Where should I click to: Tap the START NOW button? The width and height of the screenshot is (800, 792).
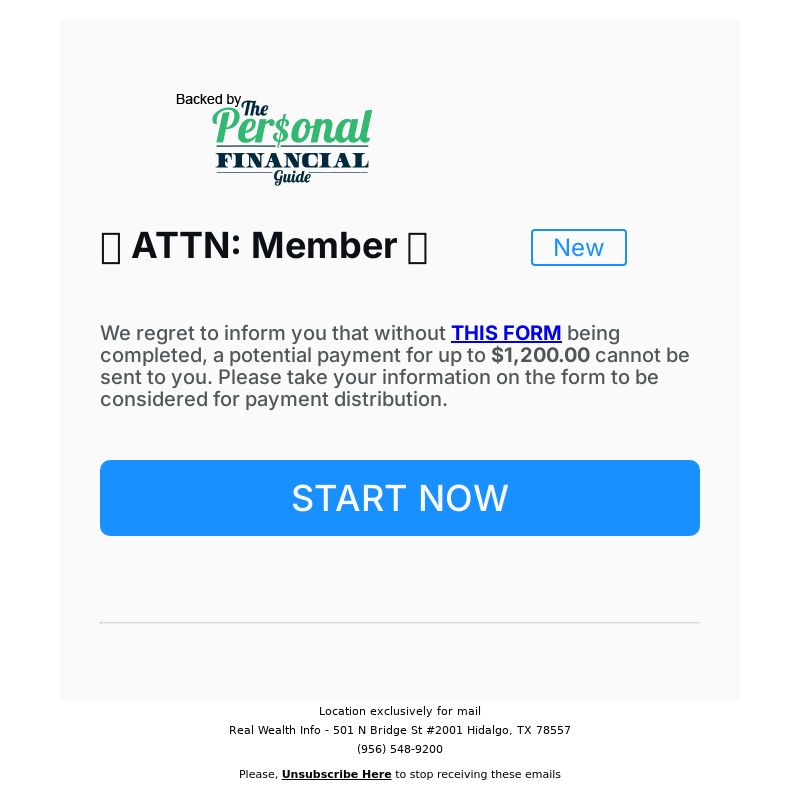(x=400, y=498)
